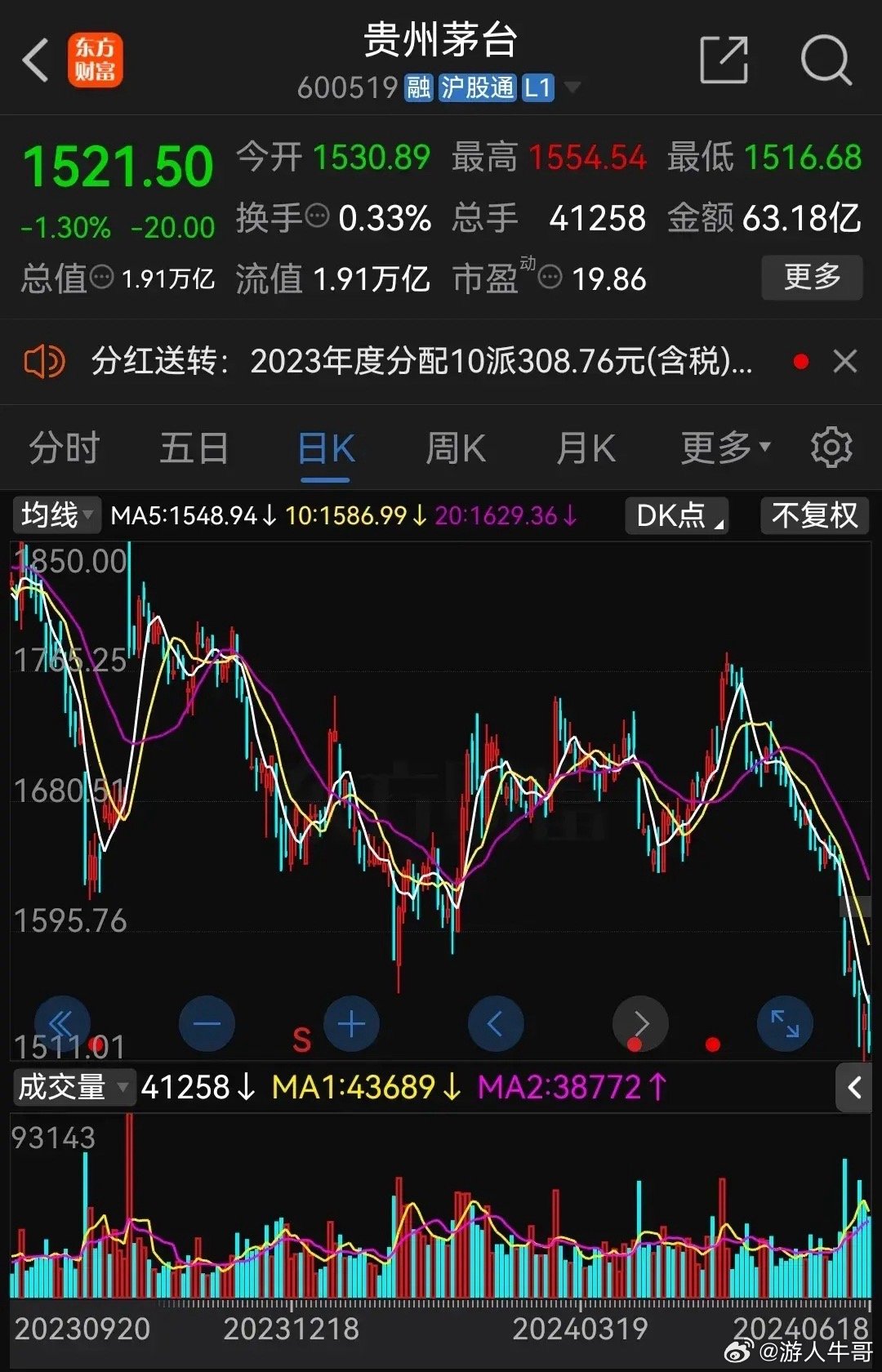Expand chart to fullscreen with the arrows icon

point(784,1023)
